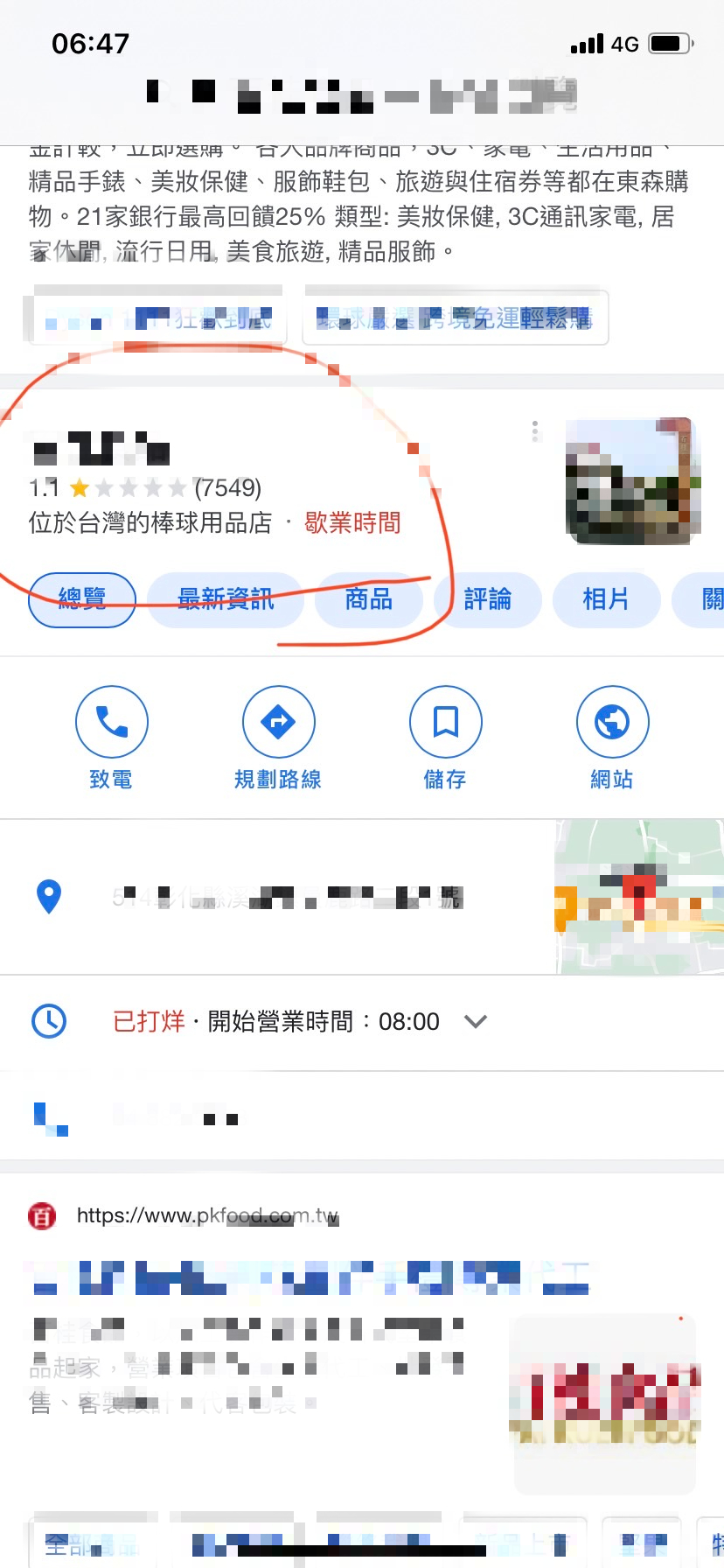Open the 評論 tab

pos(487,599)
